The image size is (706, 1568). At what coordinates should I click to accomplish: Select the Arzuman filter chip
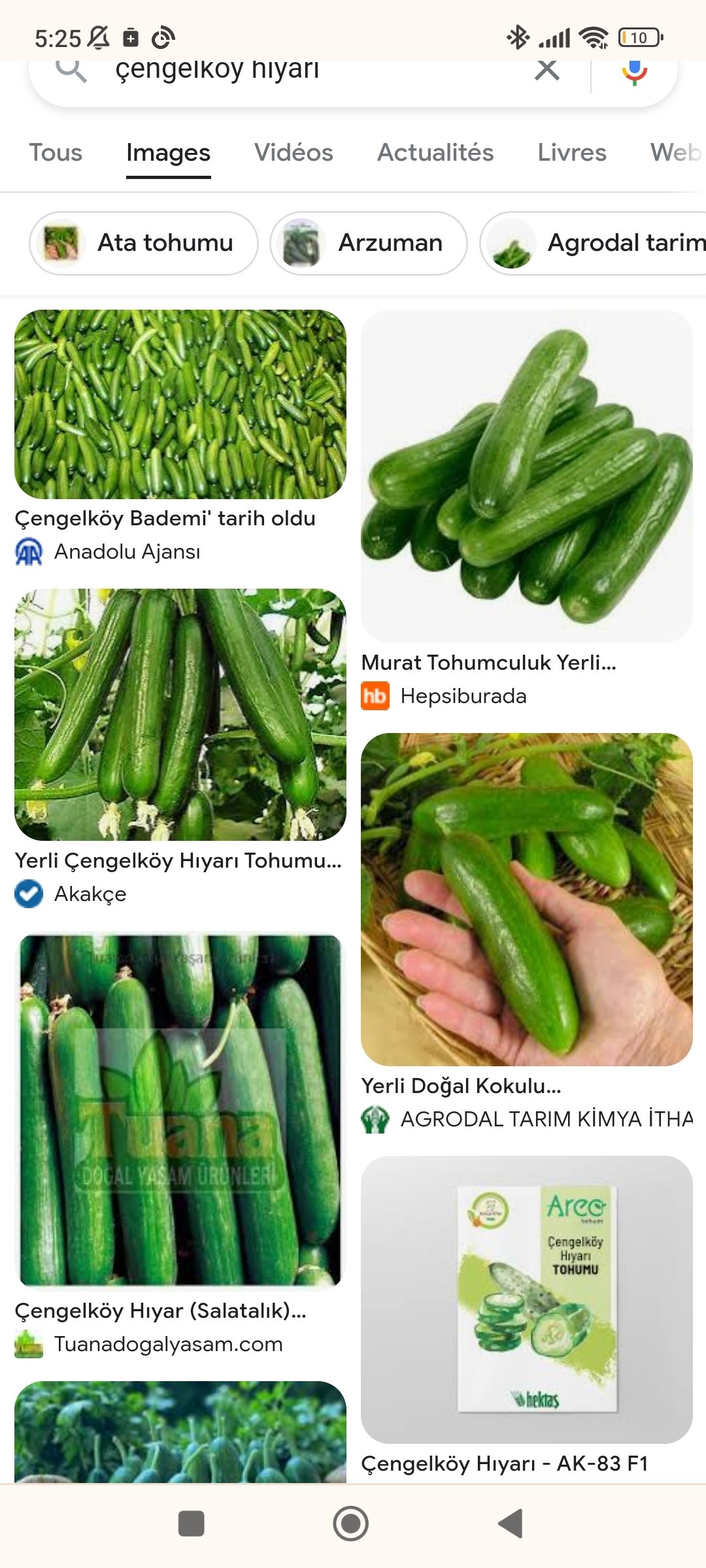tap(369, 243)
